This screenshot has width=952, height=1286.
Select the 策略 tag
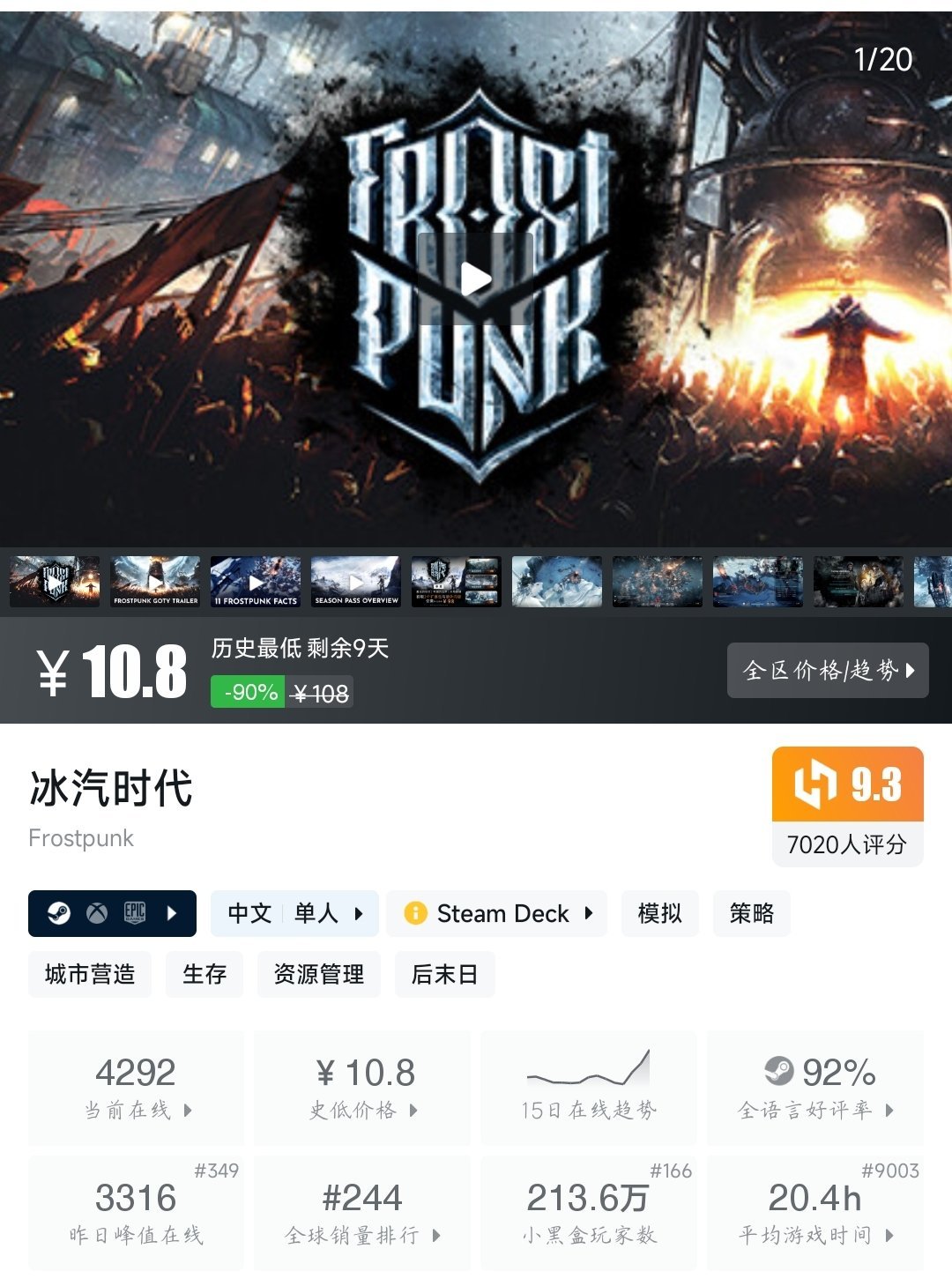(752, 913)
